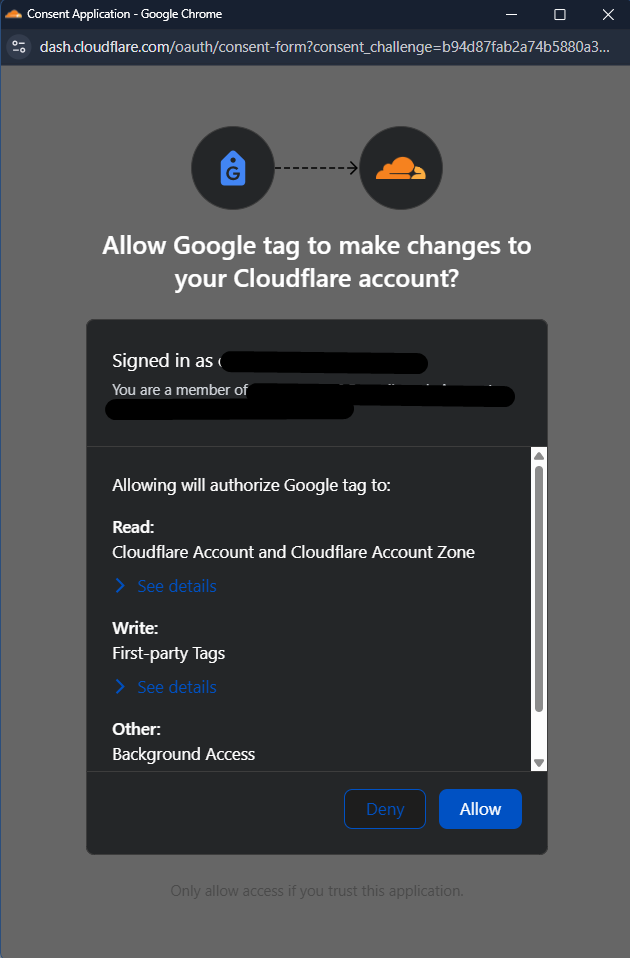
Task: Close the Chrome consent window
Action: coord(607,14)
